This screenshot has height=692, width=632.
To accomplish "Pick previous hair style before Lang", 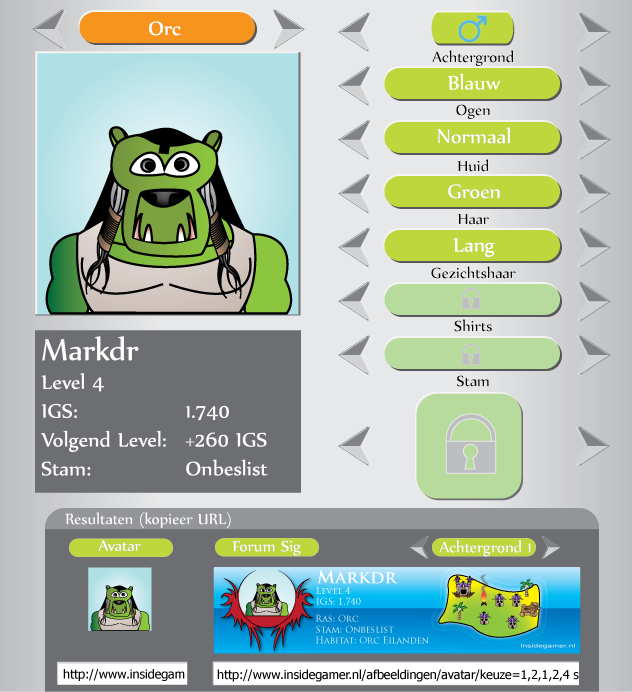I will coord(354,246).
